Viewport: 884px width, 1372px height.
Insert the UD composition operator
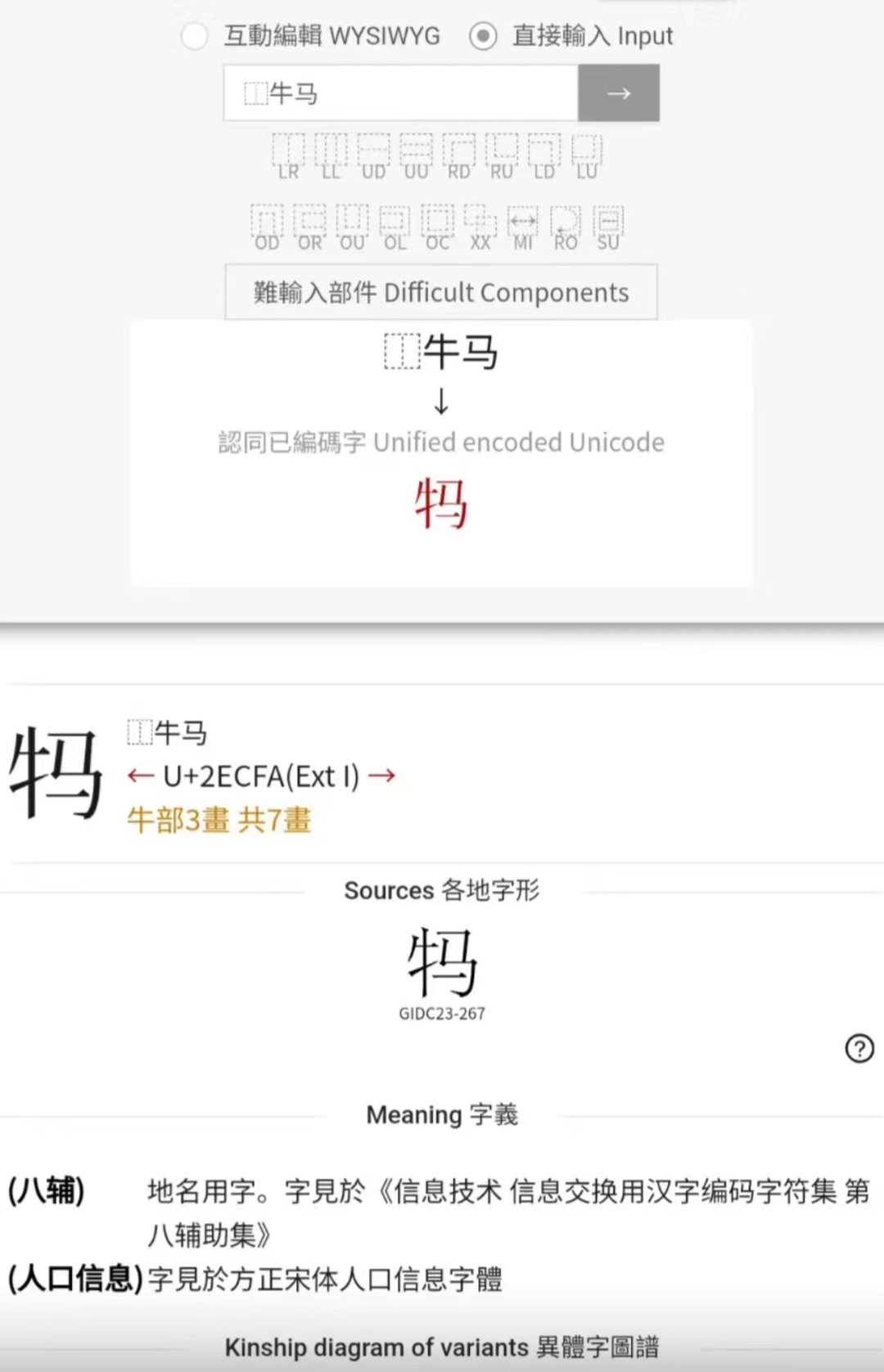click(x=373, y=155)
